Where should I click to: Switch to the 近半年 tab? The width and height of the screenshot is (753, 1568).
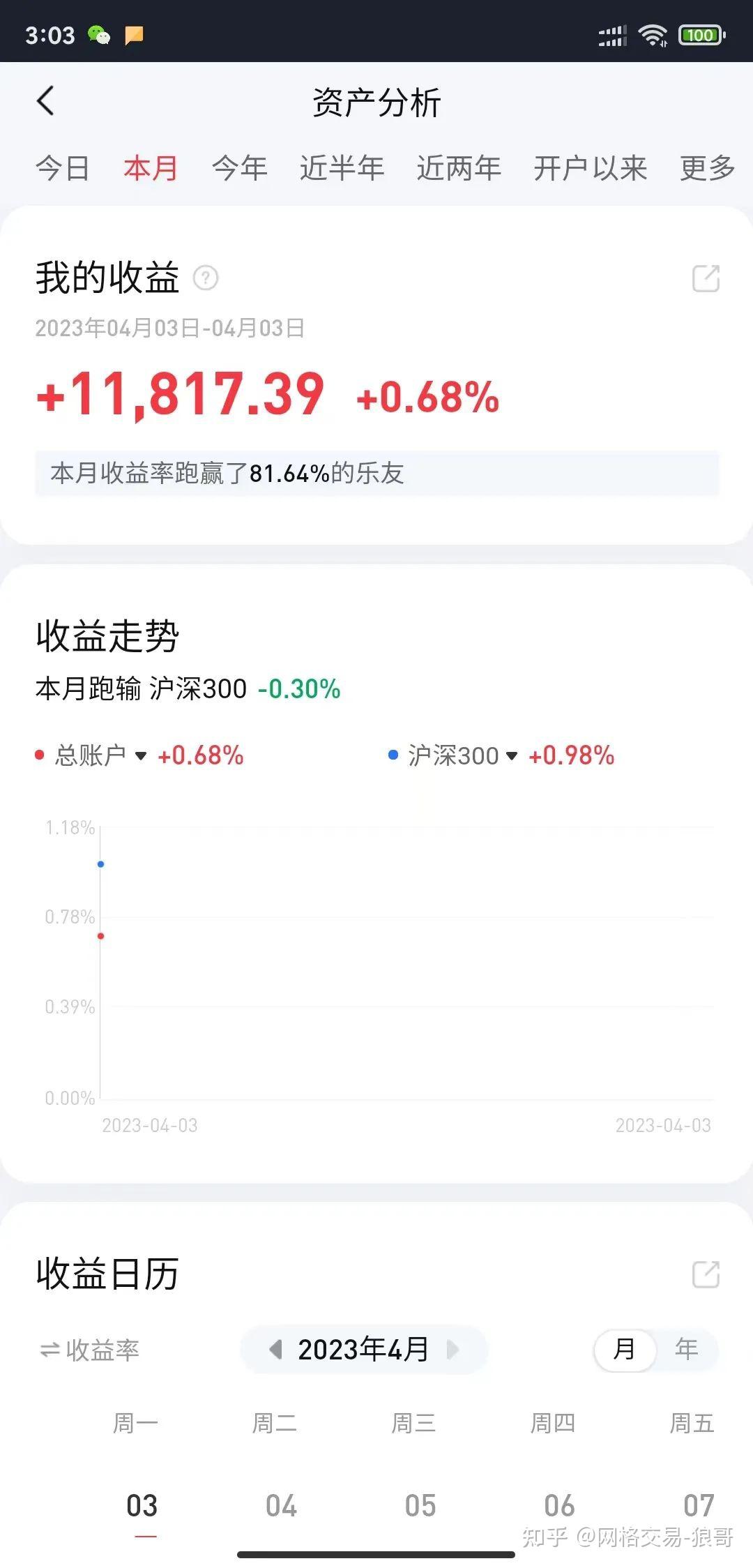(x=342, y=168)
